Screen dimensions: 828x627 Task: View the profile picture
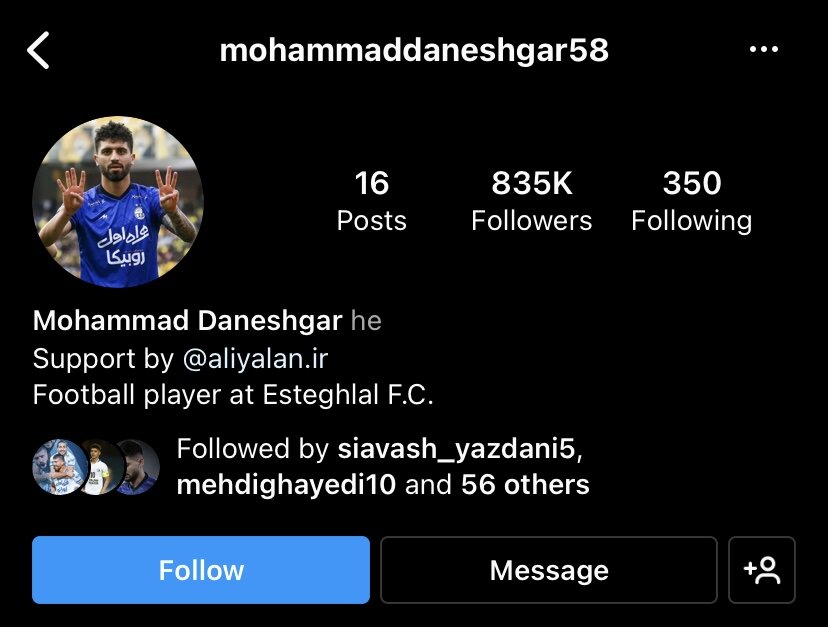[x=118, y=202]
